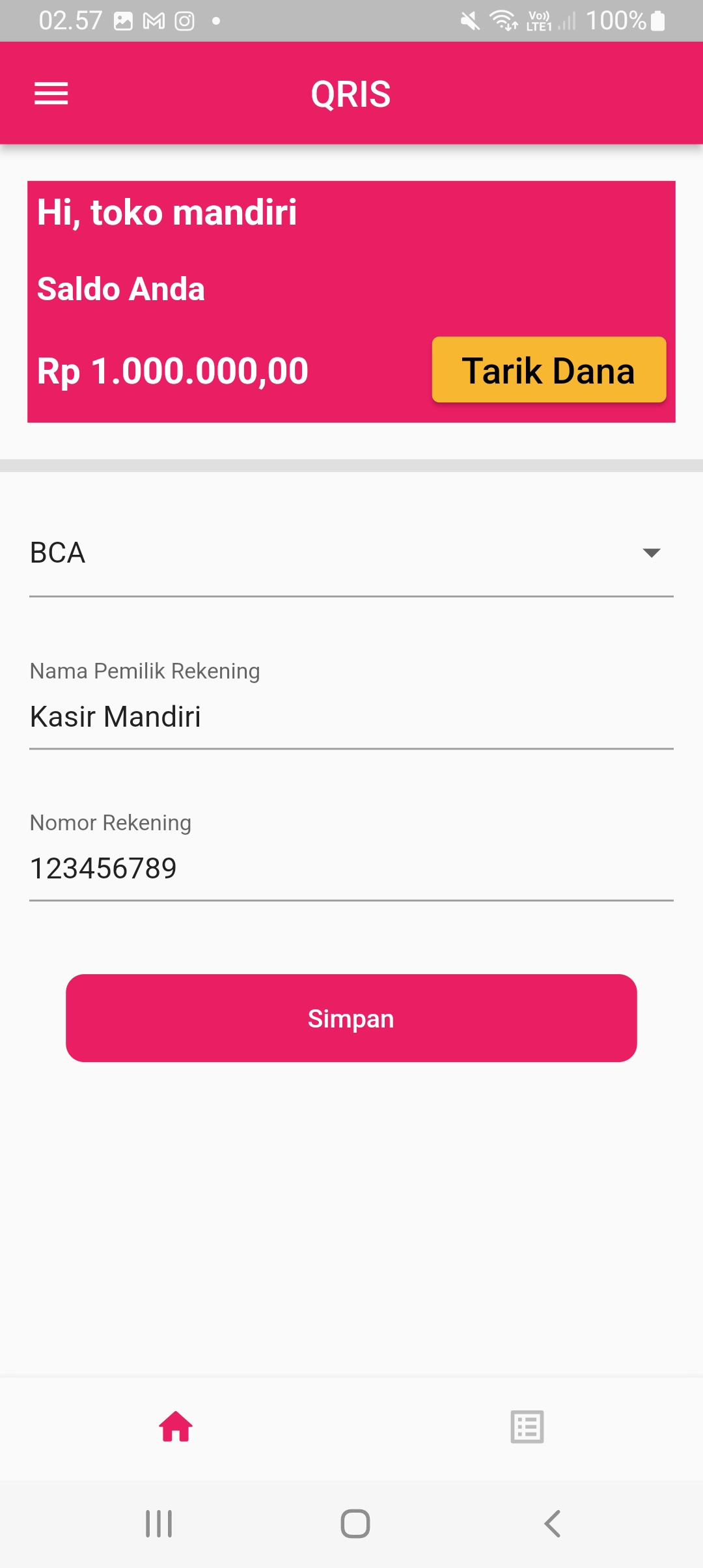Tap the Tarik Dana button
The image size is (703, 1568).
pos(549,370)
